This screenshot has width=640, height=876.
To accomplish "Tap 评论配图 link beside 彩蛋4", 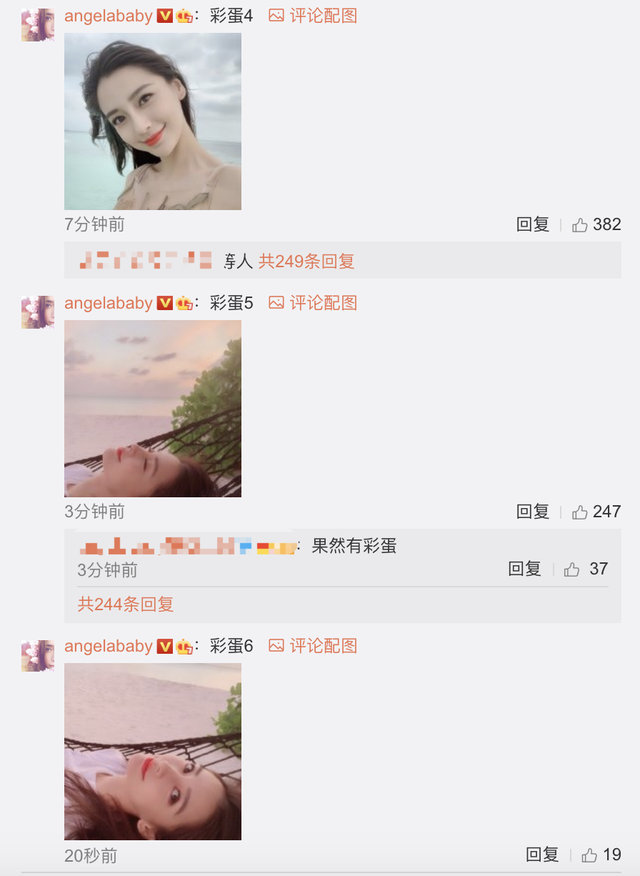I will 313,16.
